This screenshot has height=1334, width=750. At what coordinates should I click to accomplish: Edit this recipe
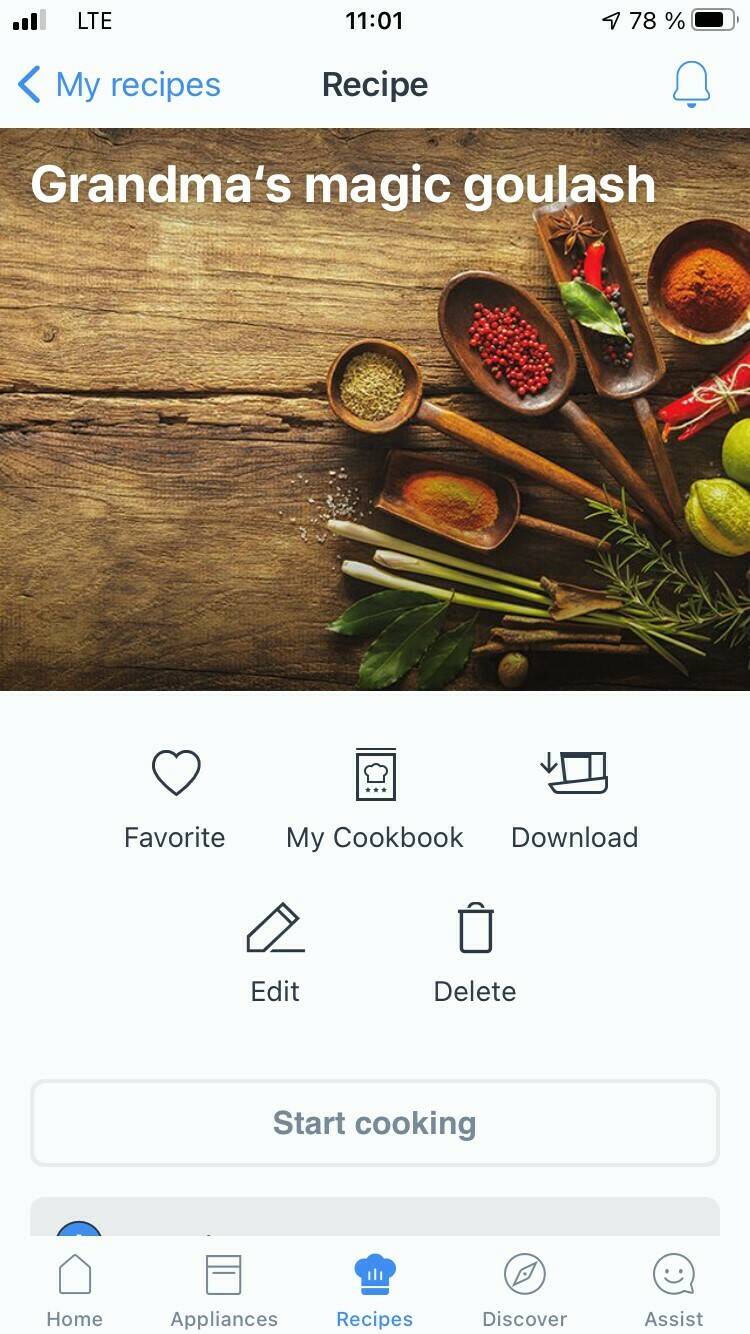pos(275,954)
